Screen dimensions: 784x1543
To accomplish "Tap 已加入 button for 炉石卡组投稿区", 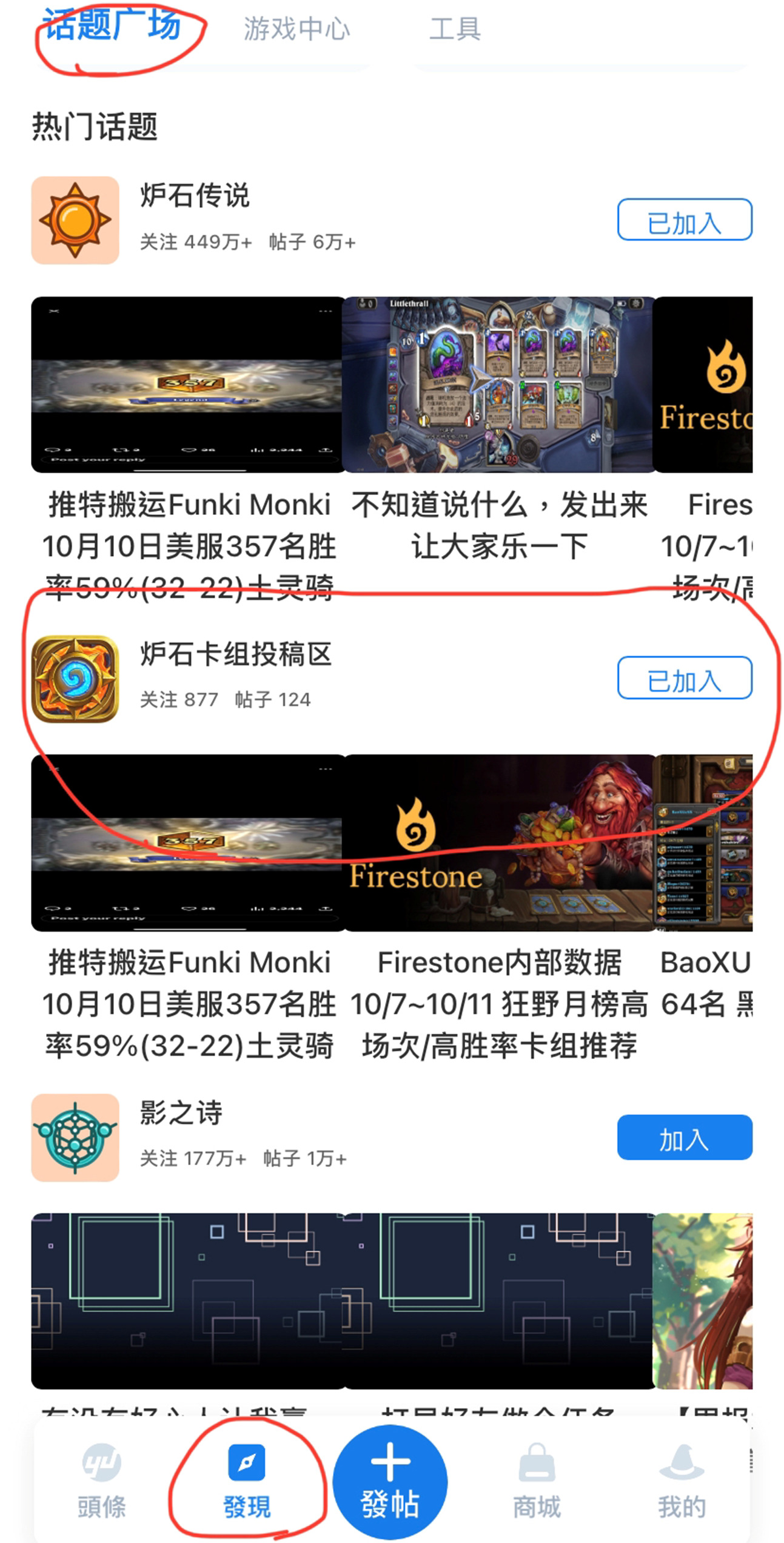I will (684, 678).
